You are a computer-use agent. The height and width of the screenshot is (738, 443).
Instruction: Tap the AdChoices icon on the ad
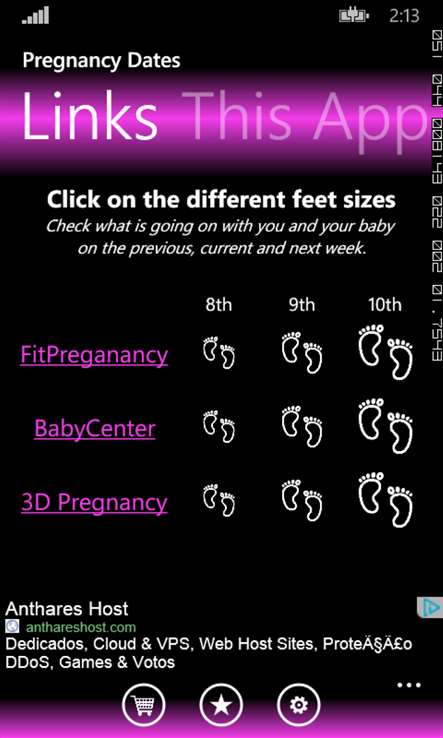[430, 608]
